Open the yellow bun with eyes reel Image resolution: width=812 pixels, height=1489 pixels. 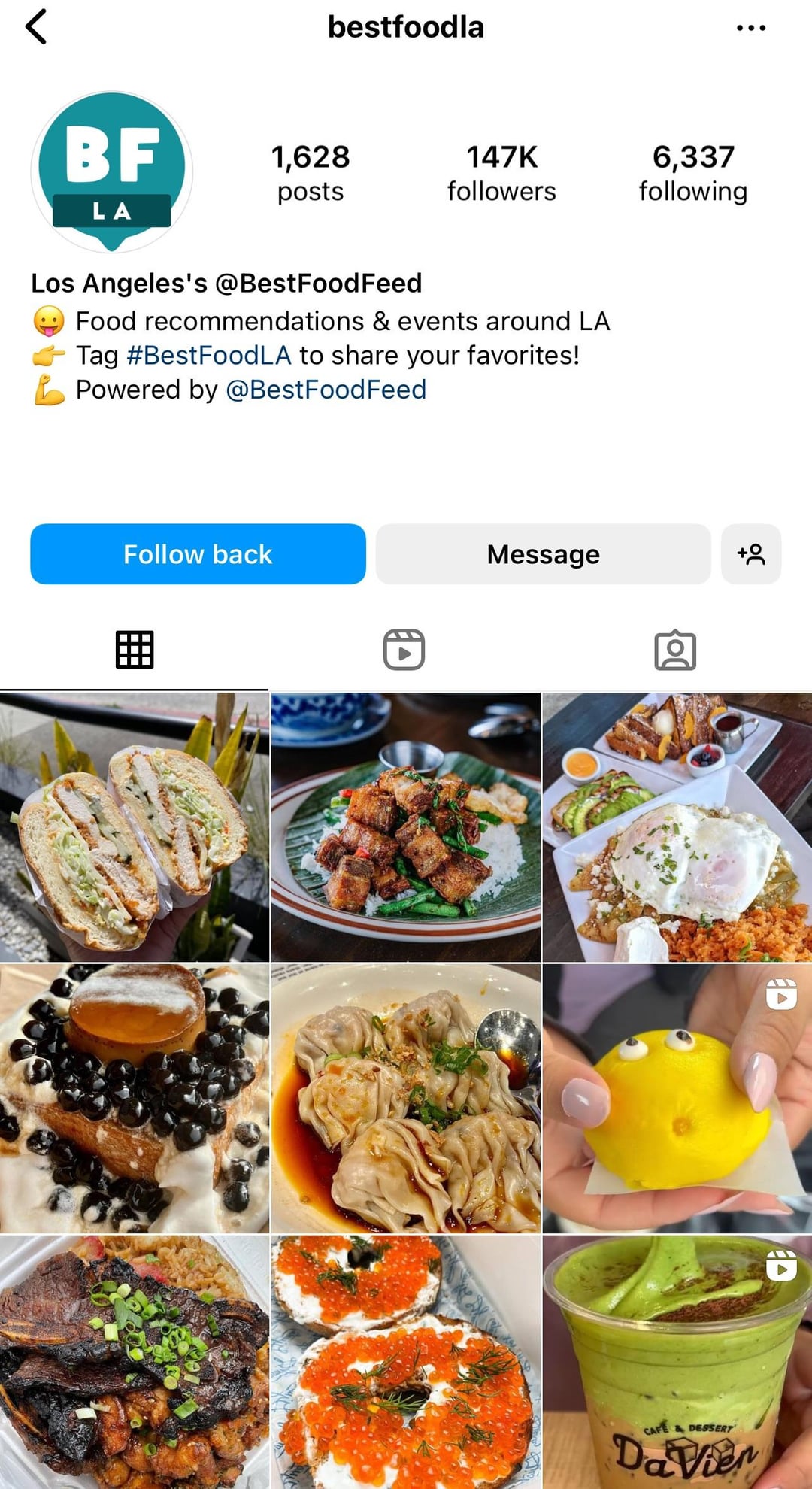coord(677,1098)
